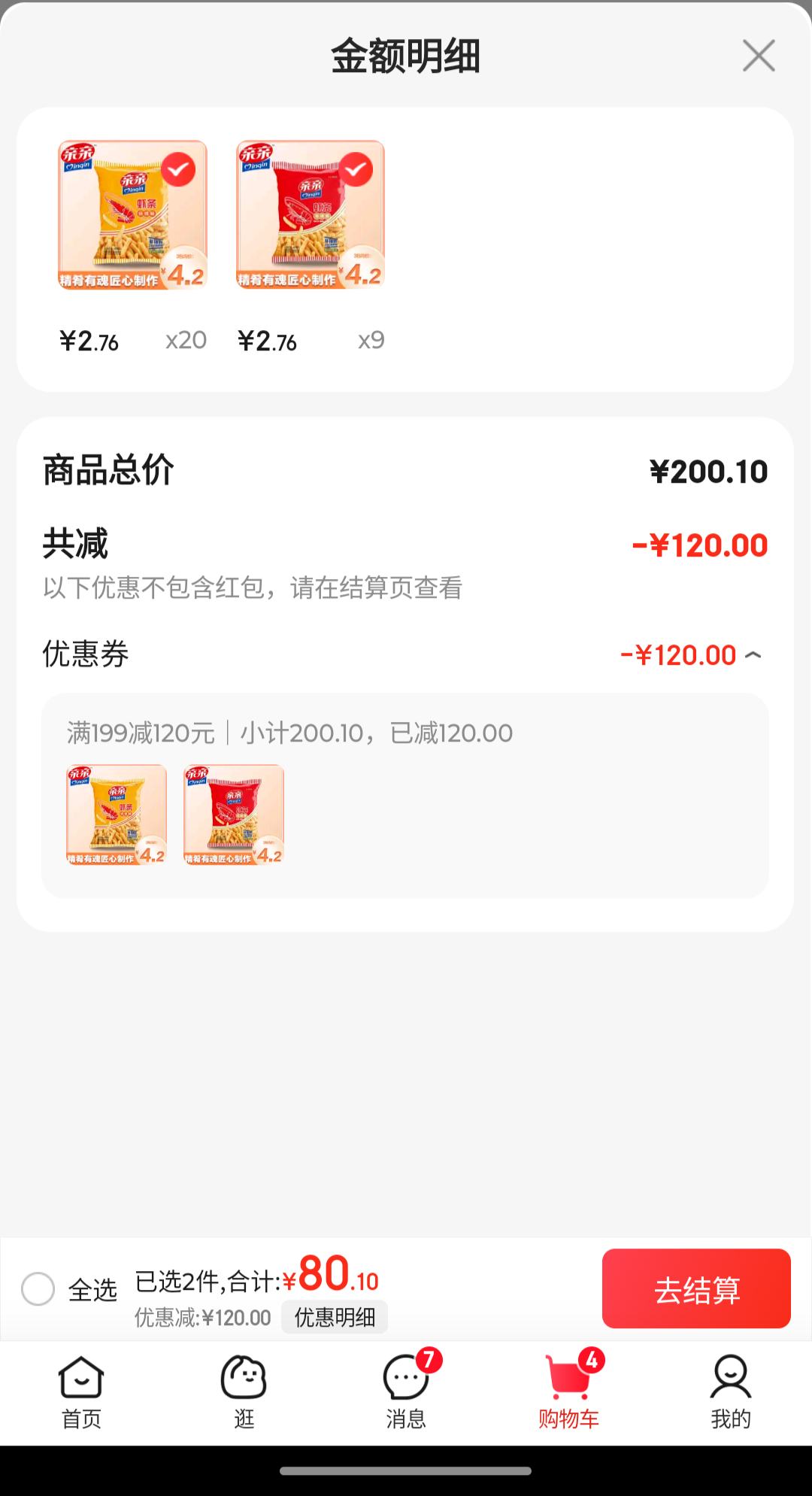Open the 购物车 cart tab
The width and height of the screenshot is (812, 1496).
coord(568,1393)
